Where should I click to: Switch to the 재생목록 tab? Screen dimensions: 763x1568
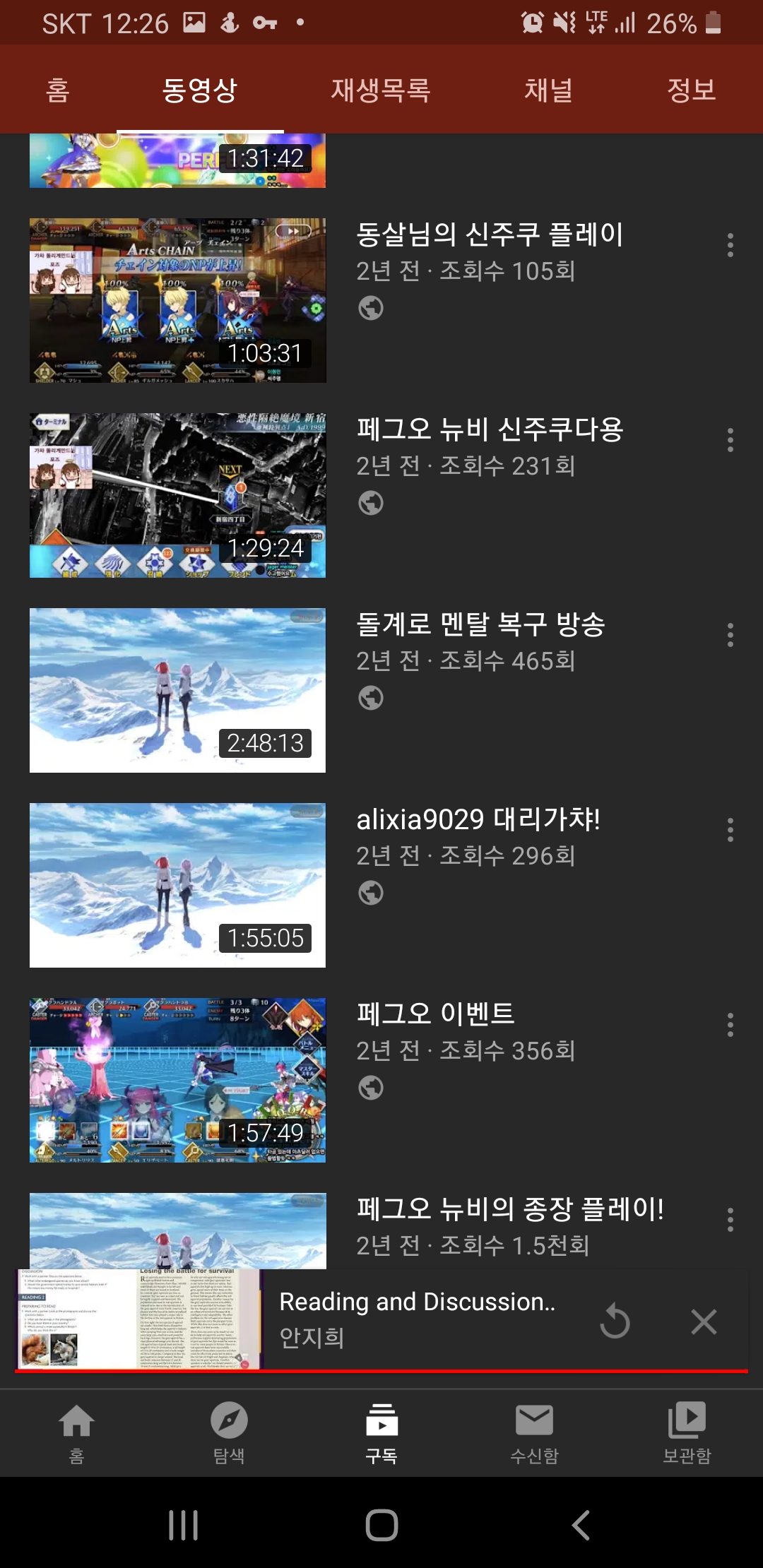pos(381,90)
